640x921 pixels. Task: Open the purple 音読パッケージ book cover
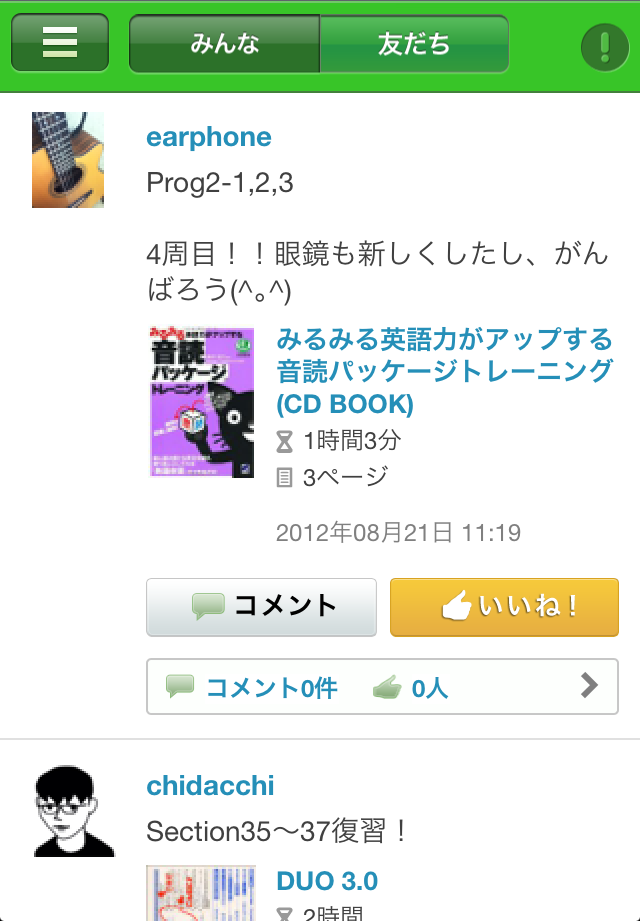[x=201, y=403]
